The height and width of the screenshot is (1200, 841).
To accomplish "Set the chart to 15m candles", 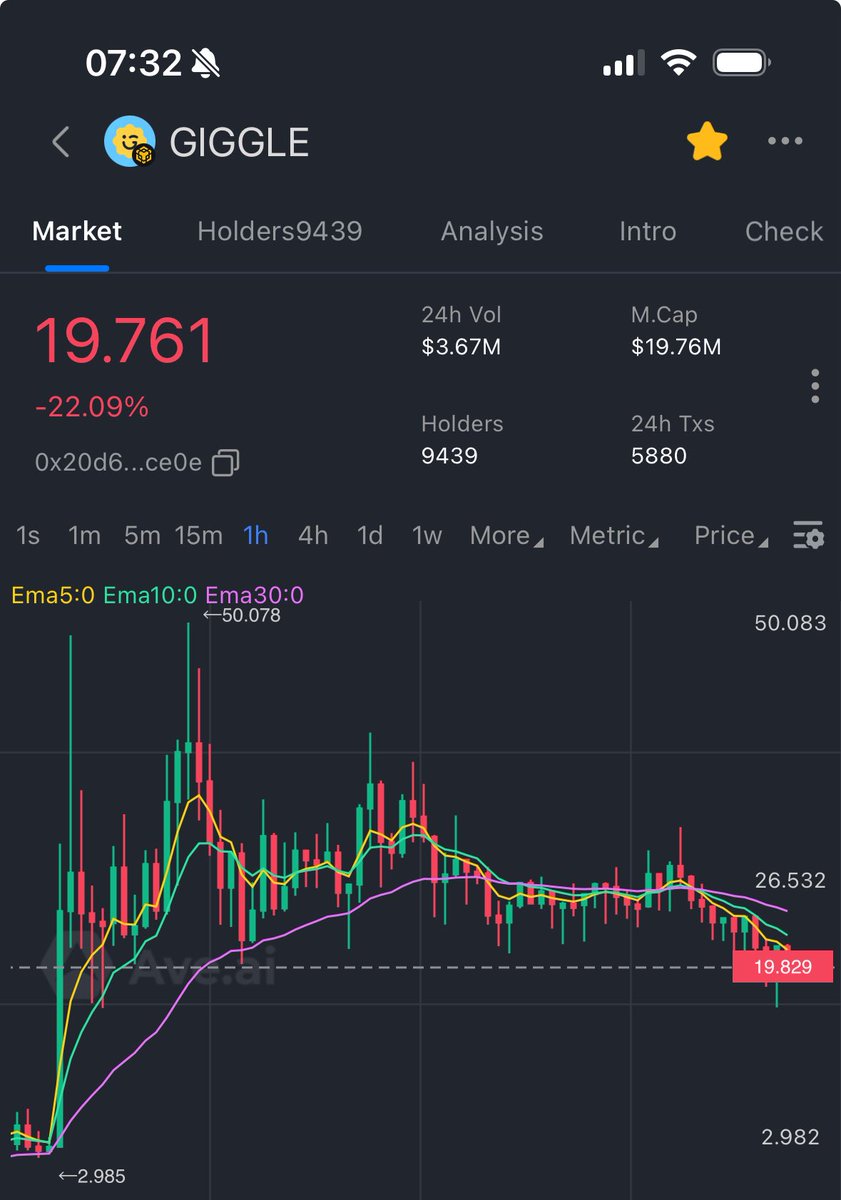I will [x=198, y=536].
